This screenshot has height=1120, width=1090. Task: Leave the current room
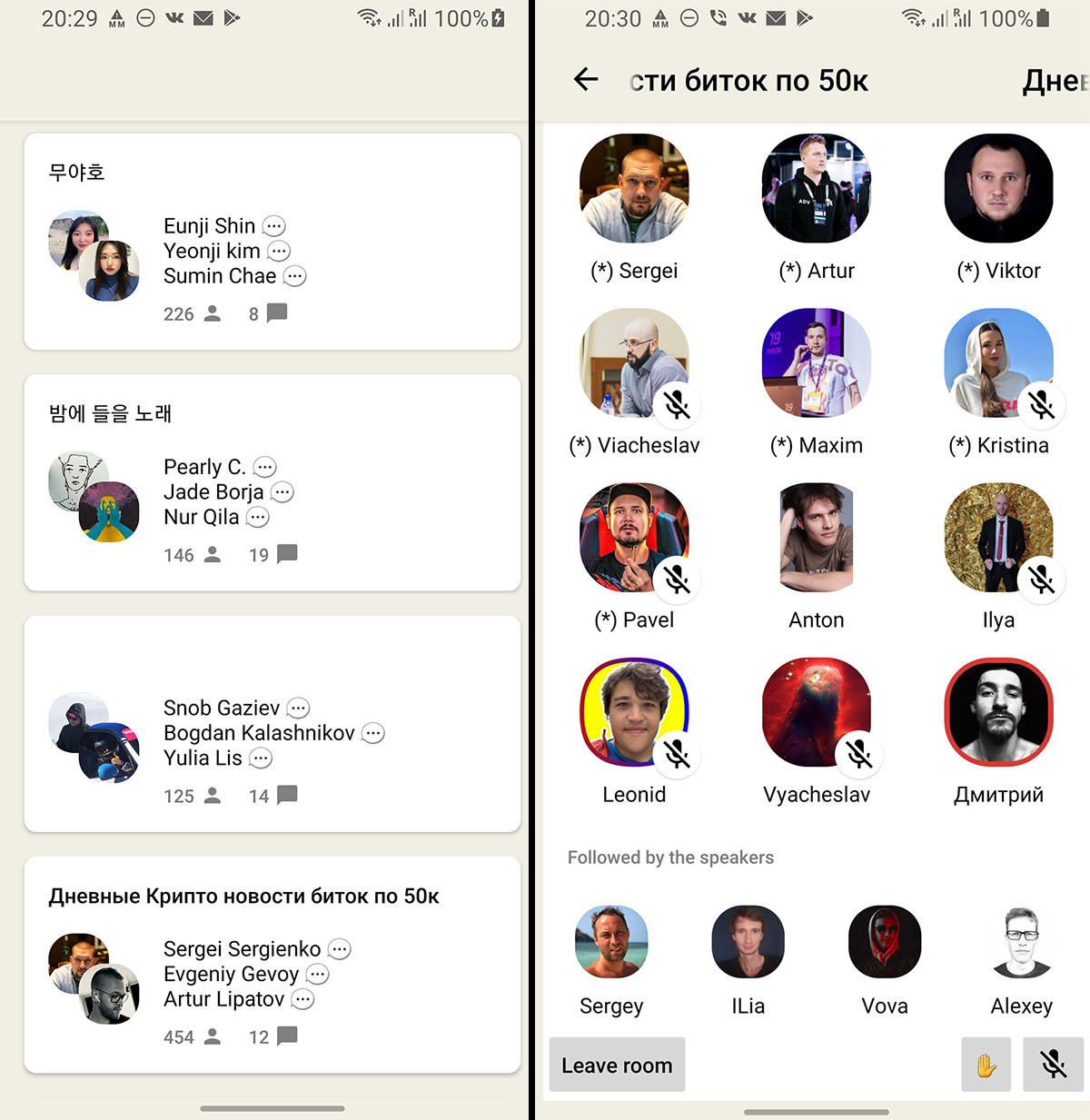(x=617, y=1065)
